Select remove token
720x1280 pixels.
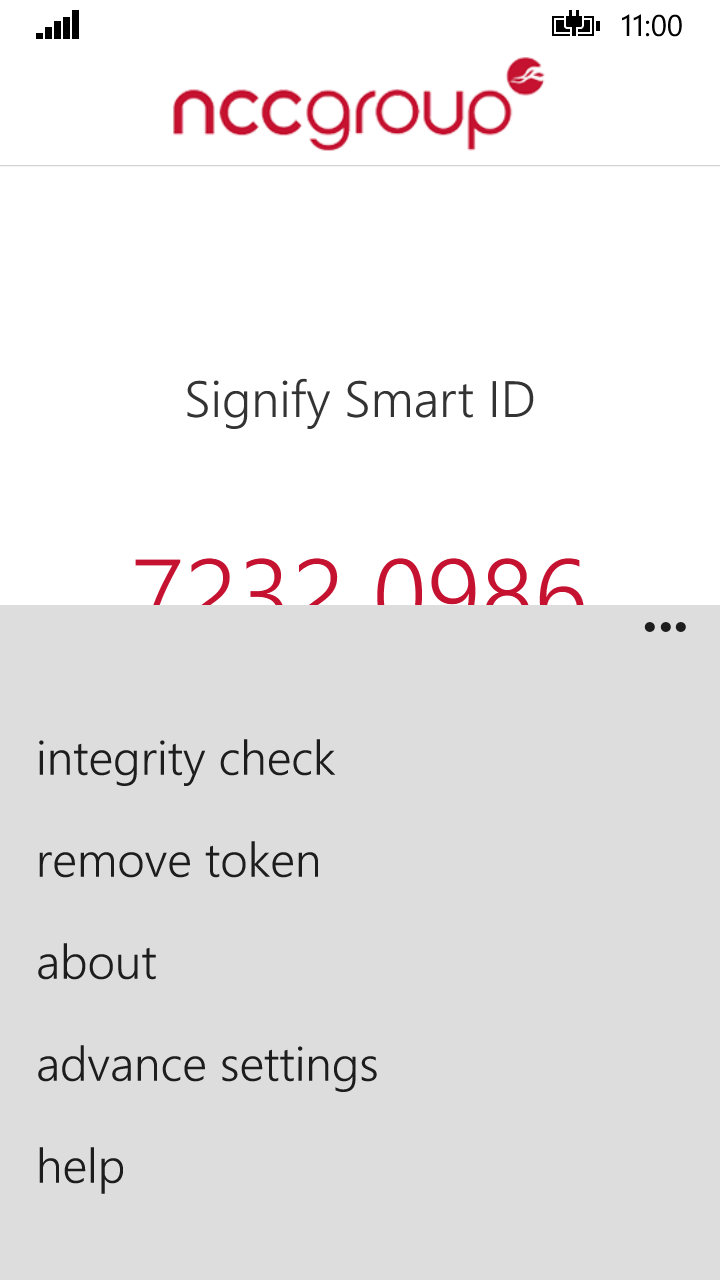coord(178,861)
